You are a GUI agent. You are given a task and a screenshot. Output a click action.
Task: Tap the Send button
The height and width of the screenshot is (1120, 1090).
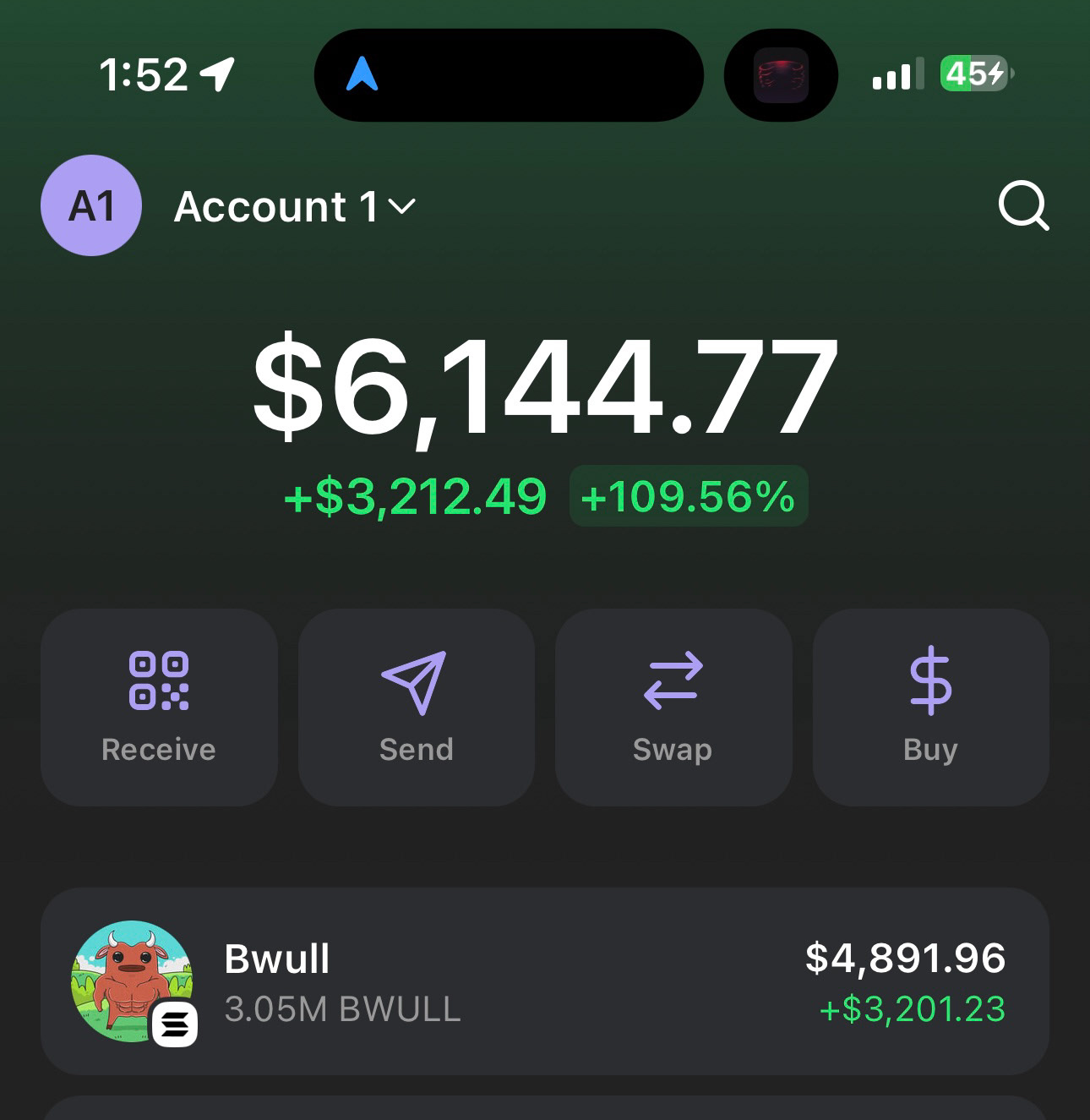(416, 707)
